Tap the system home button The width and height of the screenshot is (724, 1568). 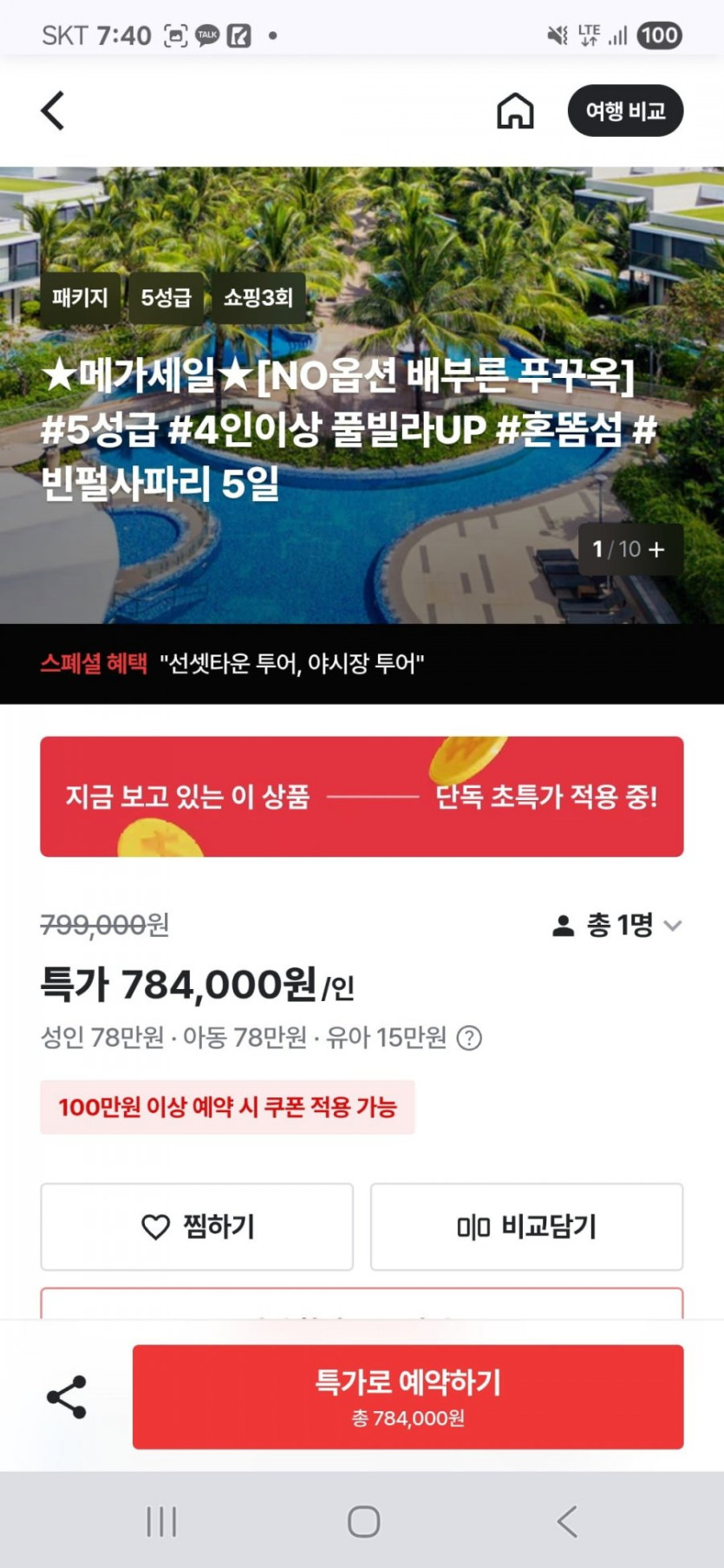[x=363, y=1521]
